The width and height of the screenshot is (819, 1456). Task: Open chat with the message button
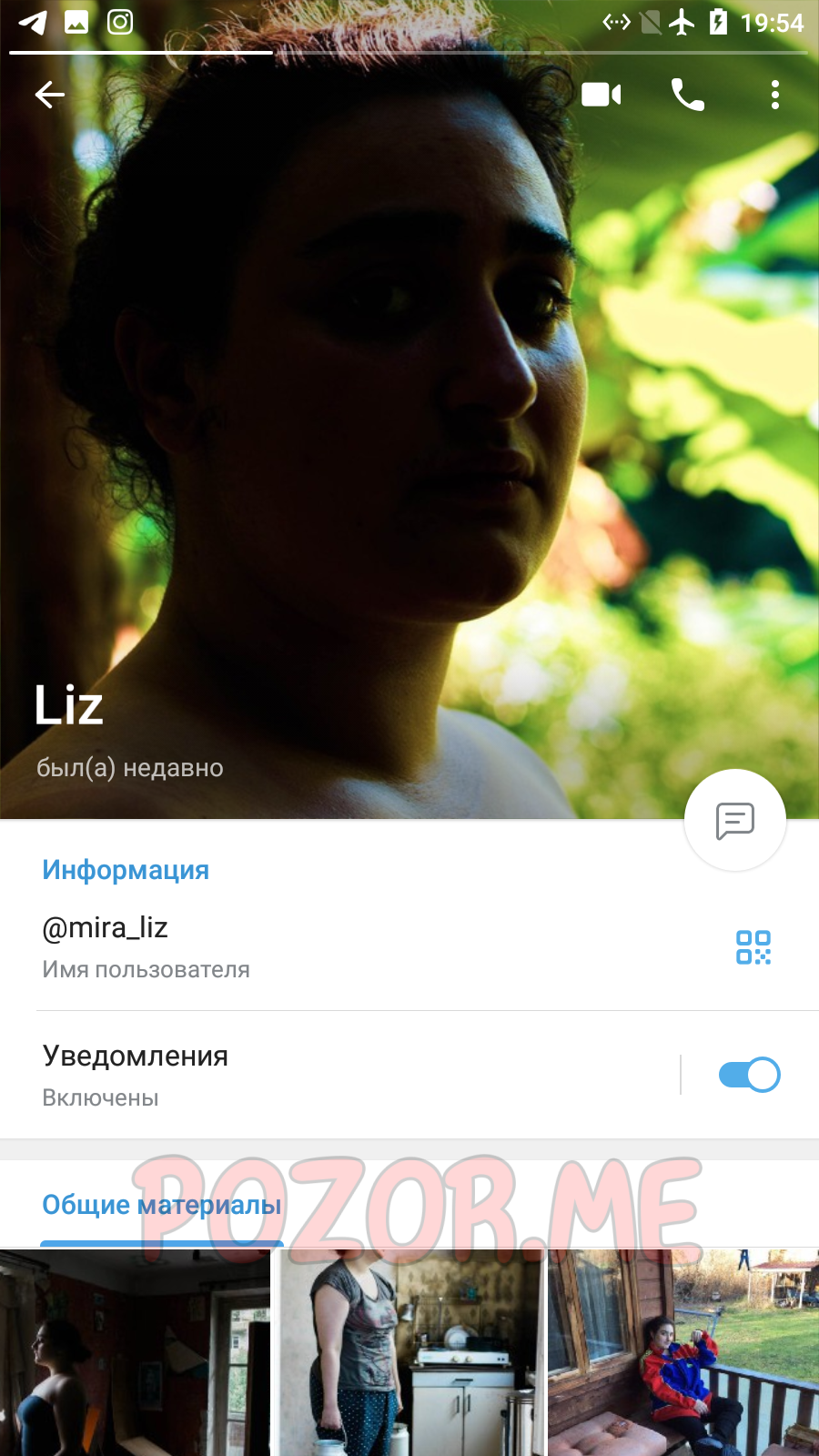(735, 821)
